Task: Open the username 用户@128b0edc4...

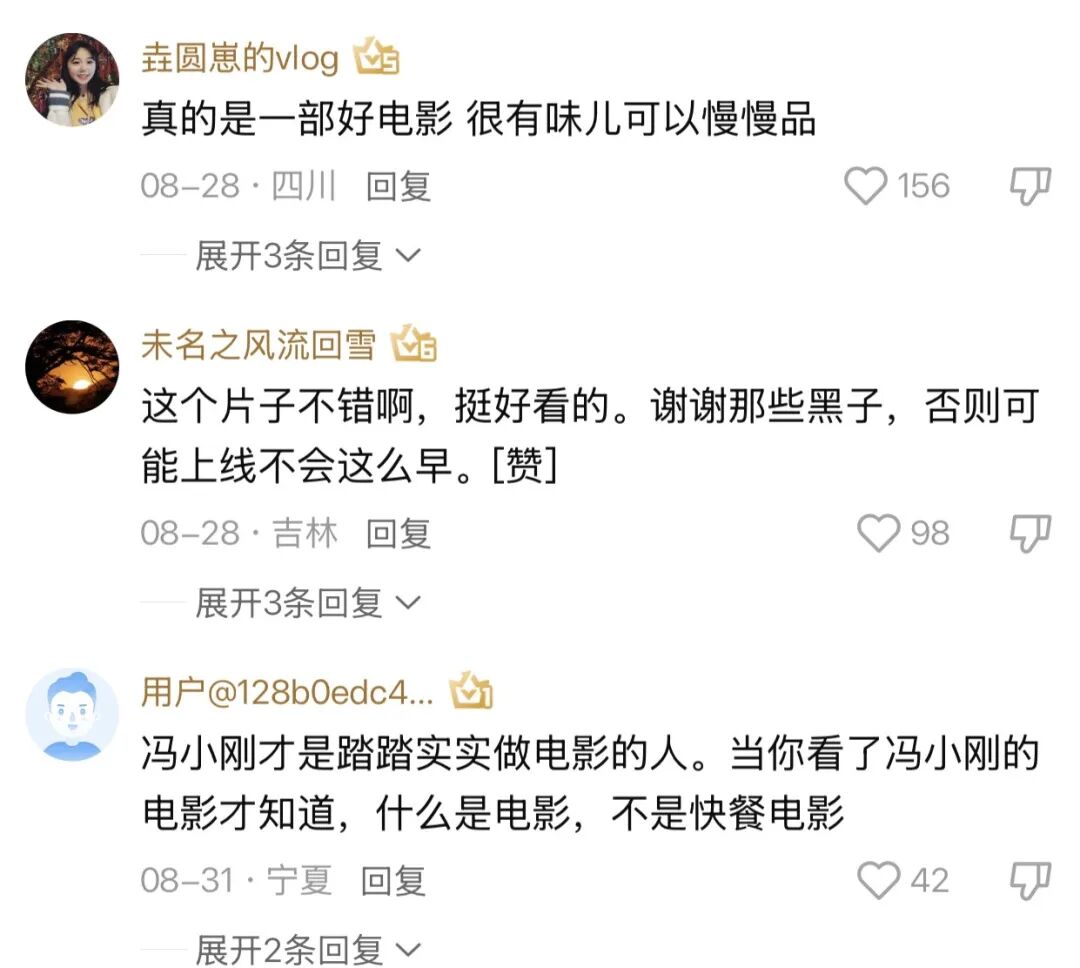Action: 287,692
